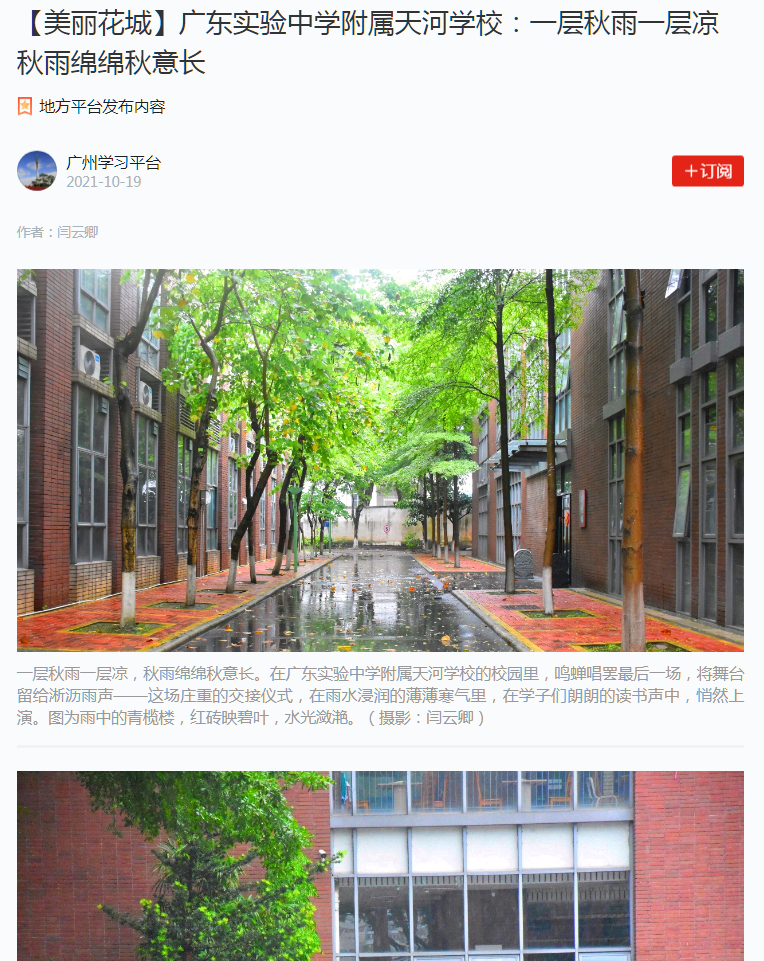View the tree-lined rainy courtyard photo
764x961 pixels.
(380, 460)
